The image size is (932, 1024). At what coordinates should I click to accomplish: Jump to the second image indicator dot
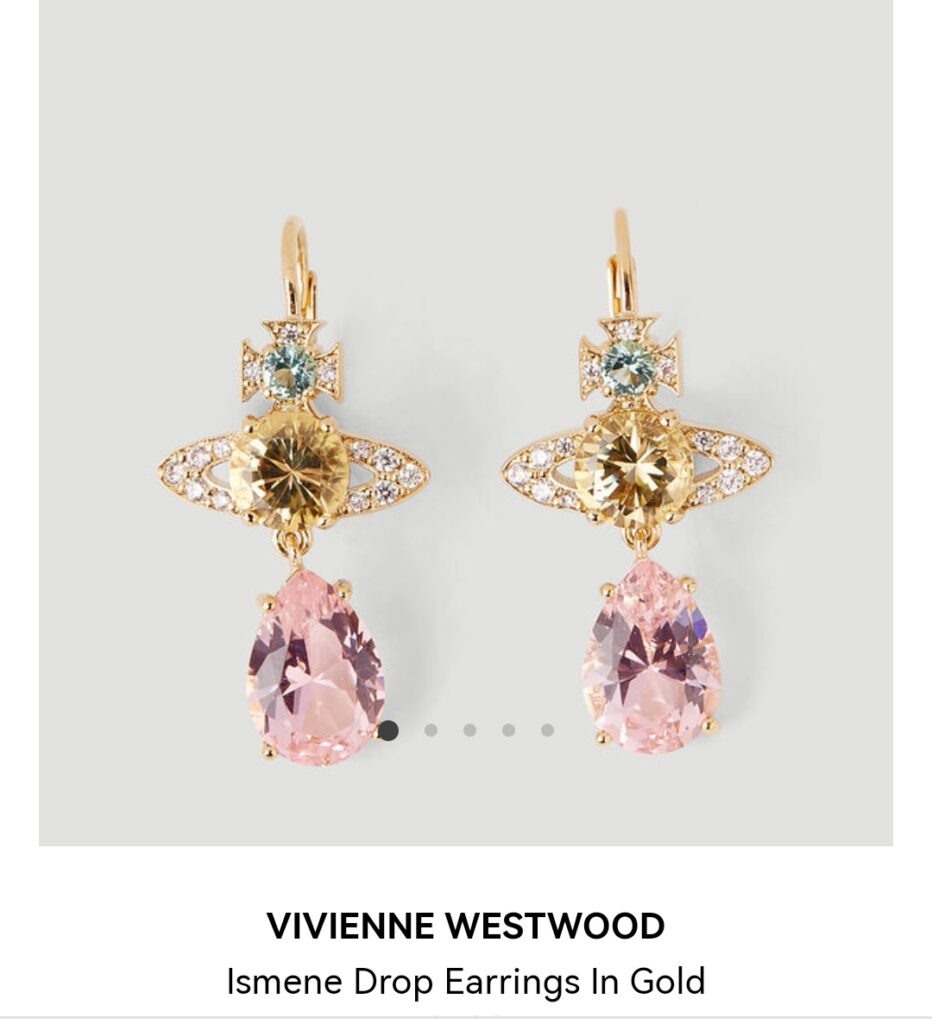[430, 730]
